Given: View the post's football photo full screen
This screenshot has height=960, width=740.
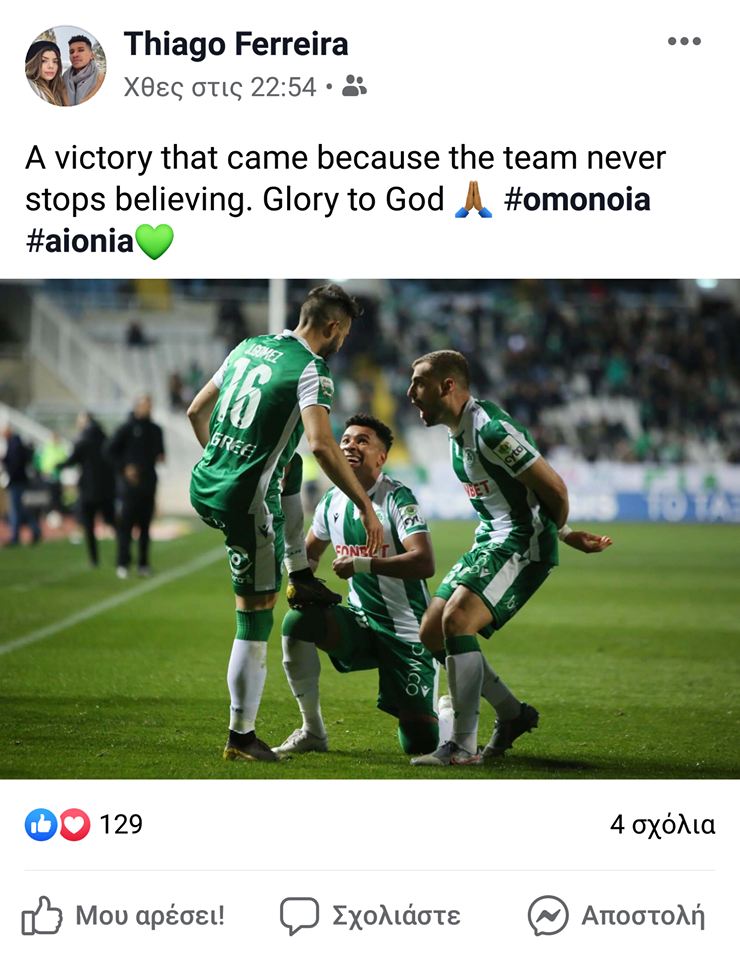Looking at the screenshot, I should (370, 528).
